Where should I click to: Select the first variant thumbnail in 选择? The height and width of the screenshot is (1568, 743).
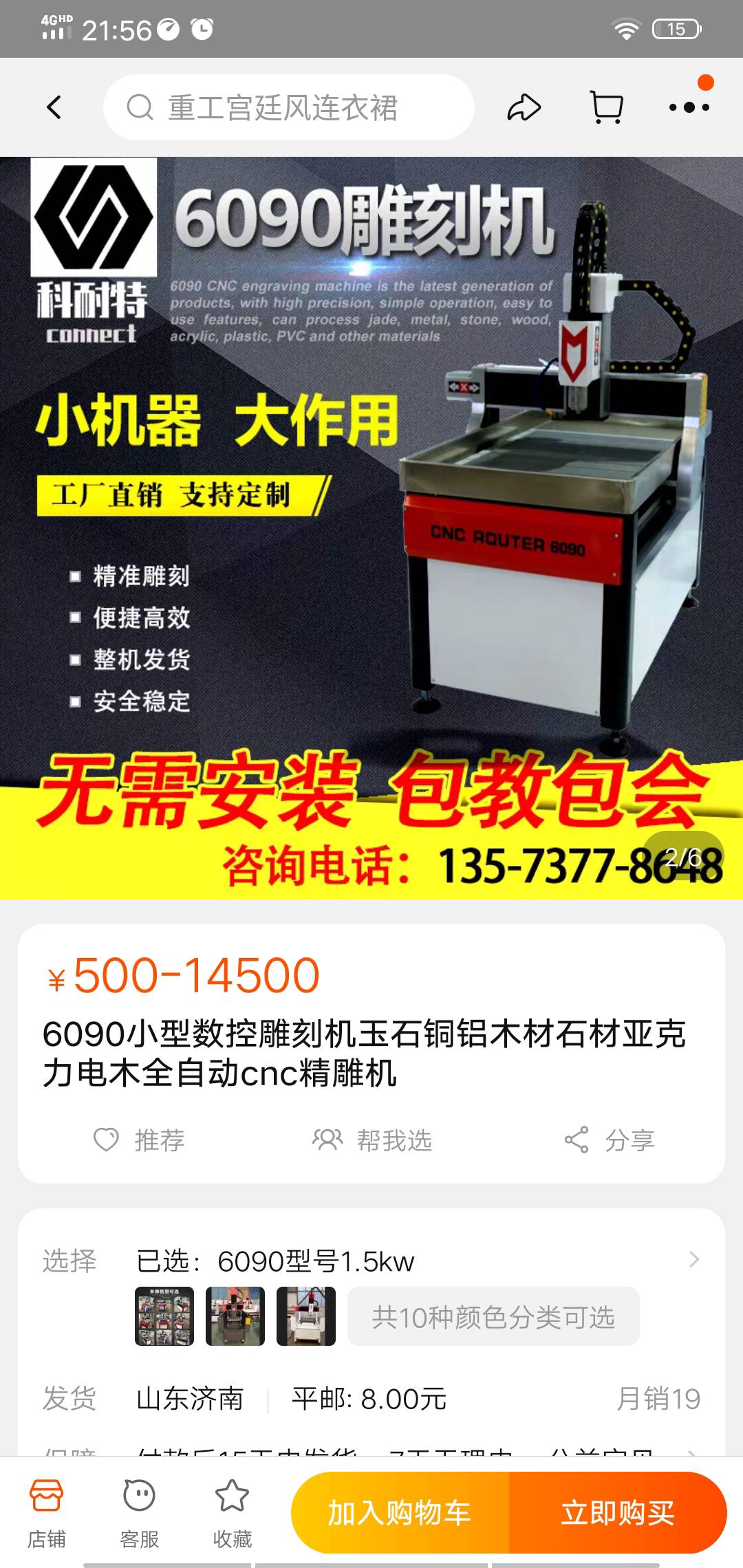pos(164,1316)
